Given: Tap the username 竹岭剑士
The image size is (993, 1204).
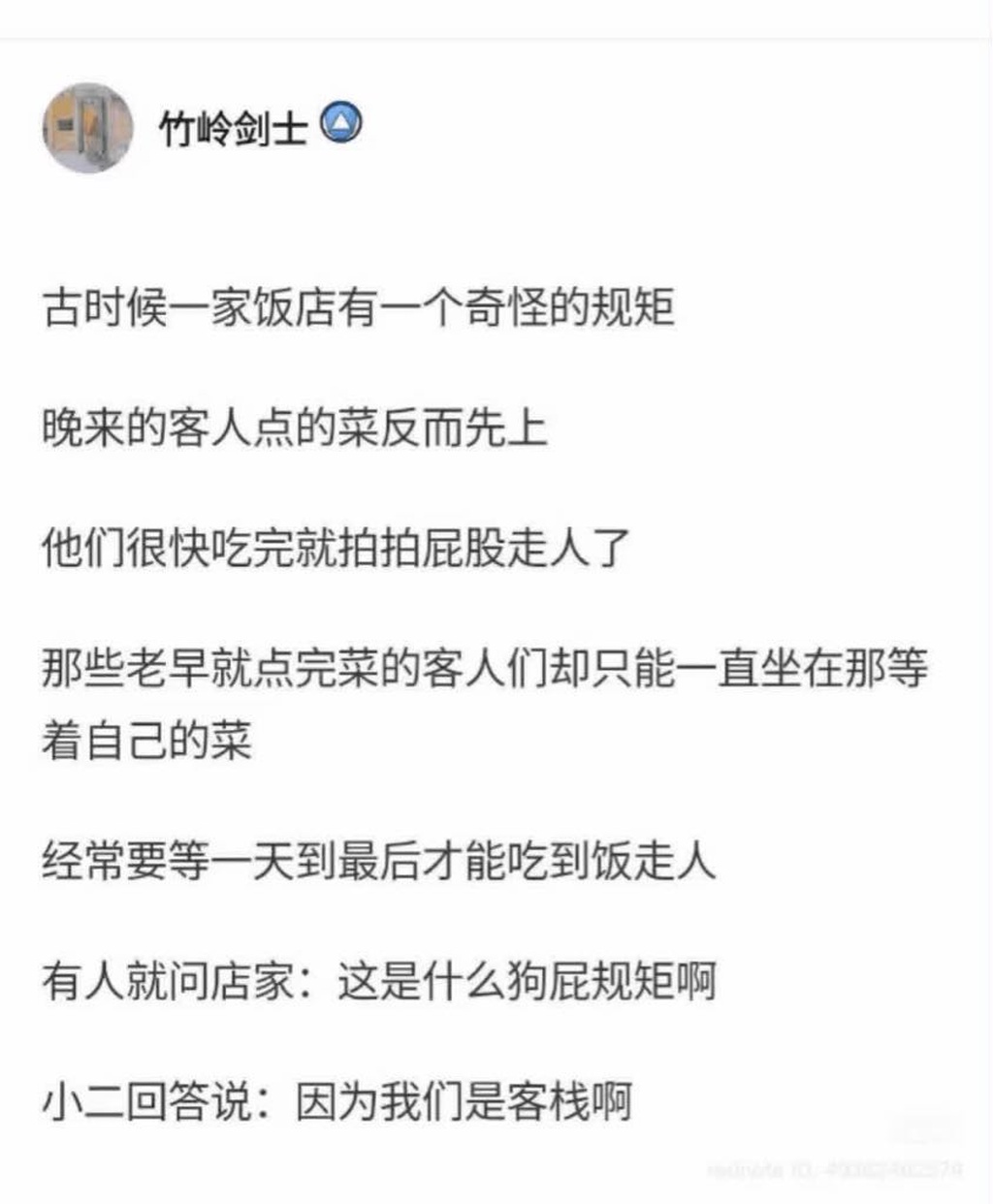Looking at the screenshot, I should point(234,128).
